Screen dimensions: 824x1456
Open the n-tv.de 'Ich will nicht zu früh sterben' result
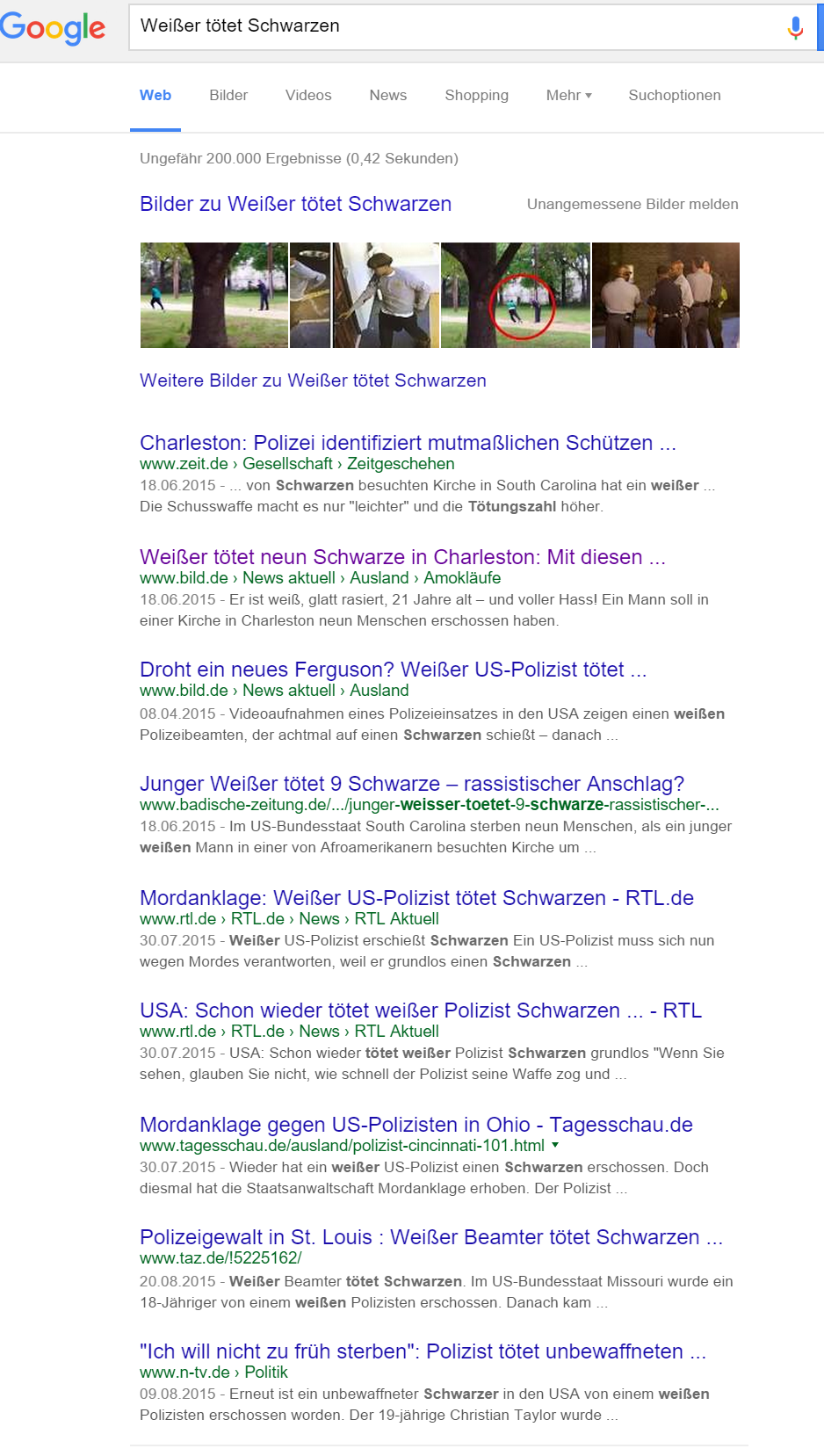pyautogui.click(x=423, y=1351)
